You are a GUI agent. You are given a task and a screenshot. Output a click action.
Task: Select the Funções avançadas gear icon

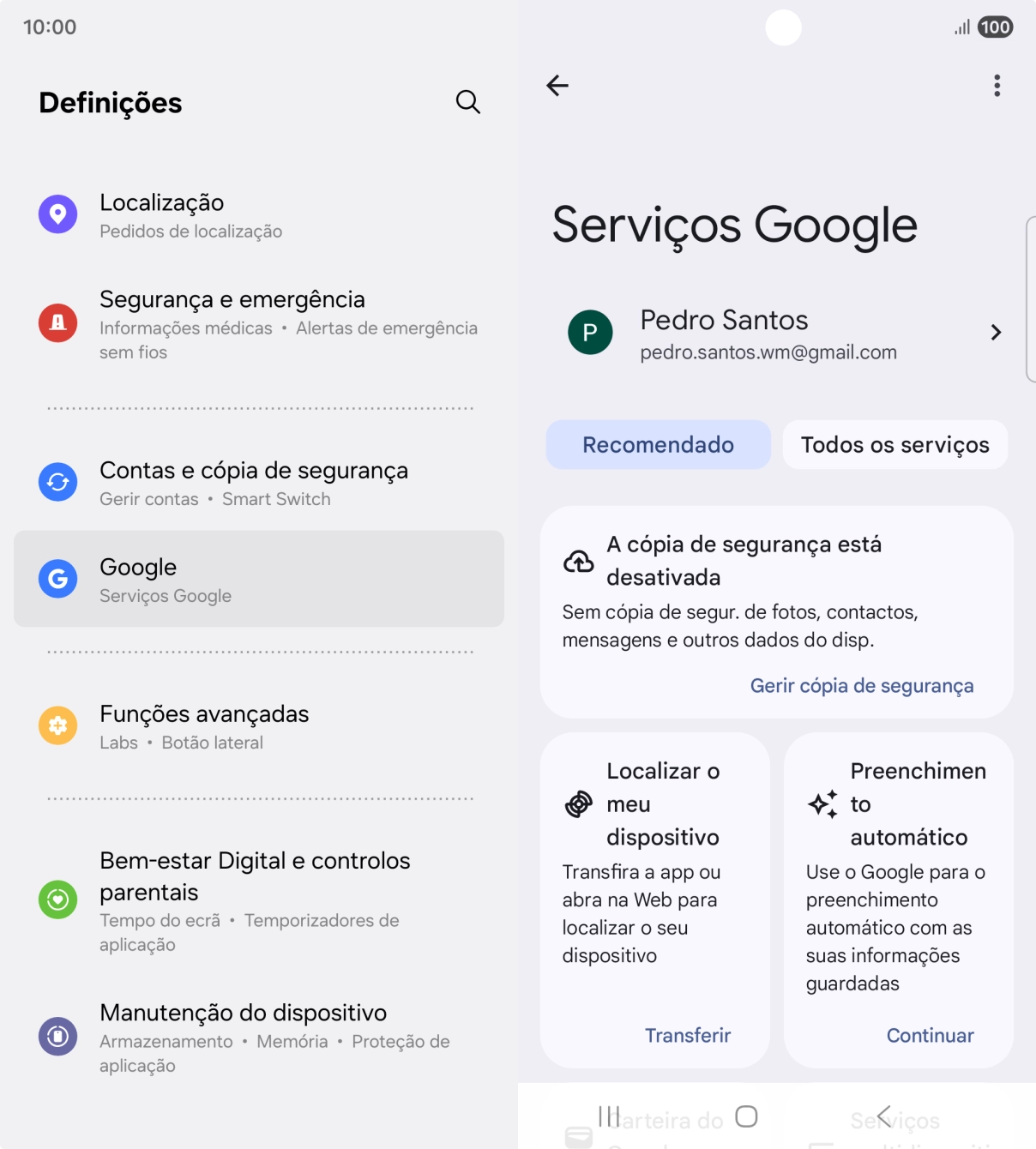[57, 725]
